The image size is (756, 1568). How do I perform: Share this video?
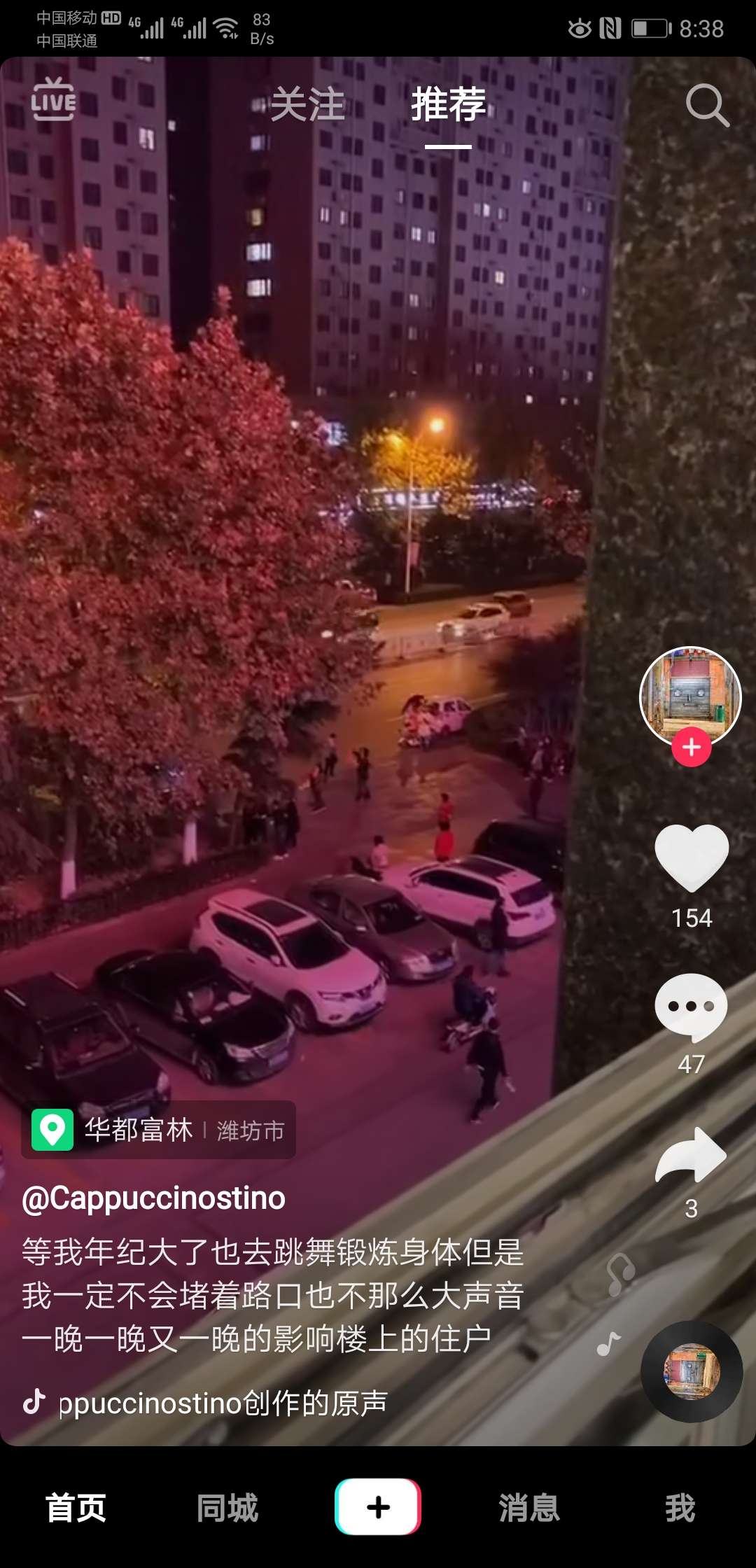[691, 1156]
